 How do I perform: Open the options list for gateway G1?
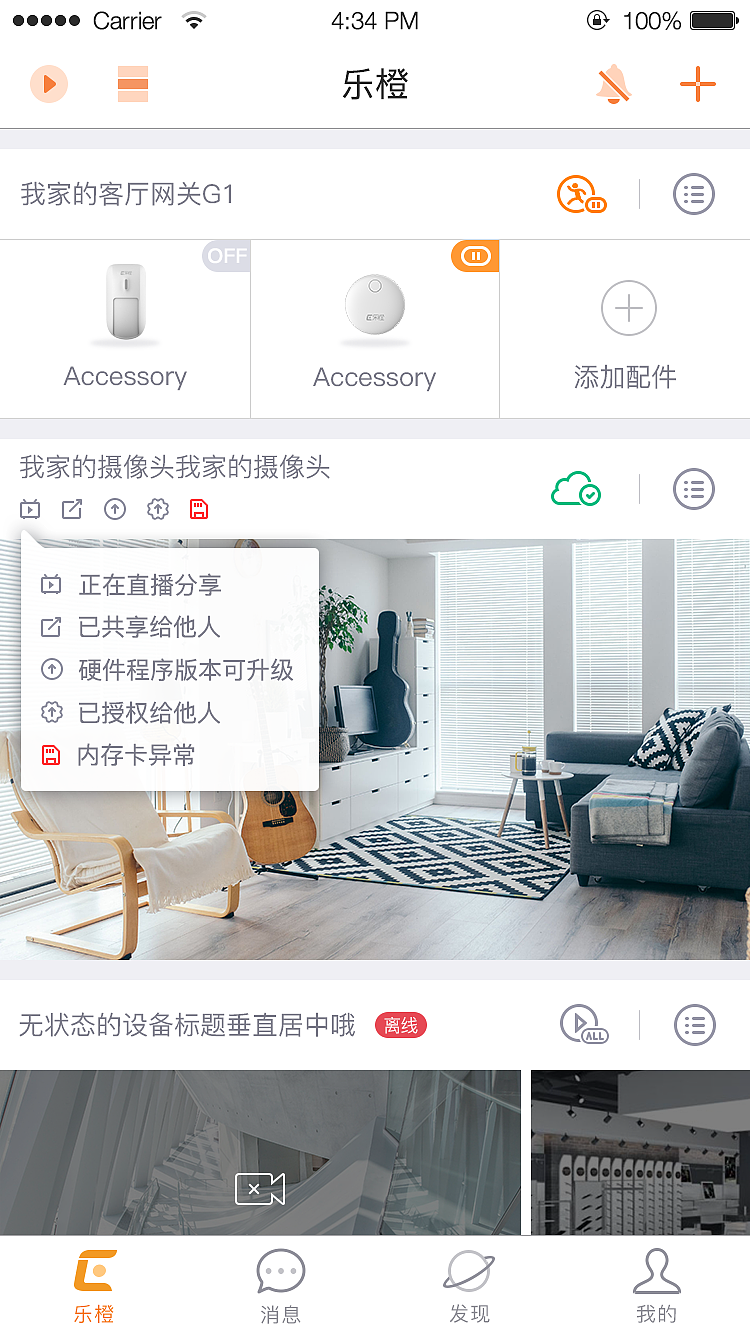[694, 194]
